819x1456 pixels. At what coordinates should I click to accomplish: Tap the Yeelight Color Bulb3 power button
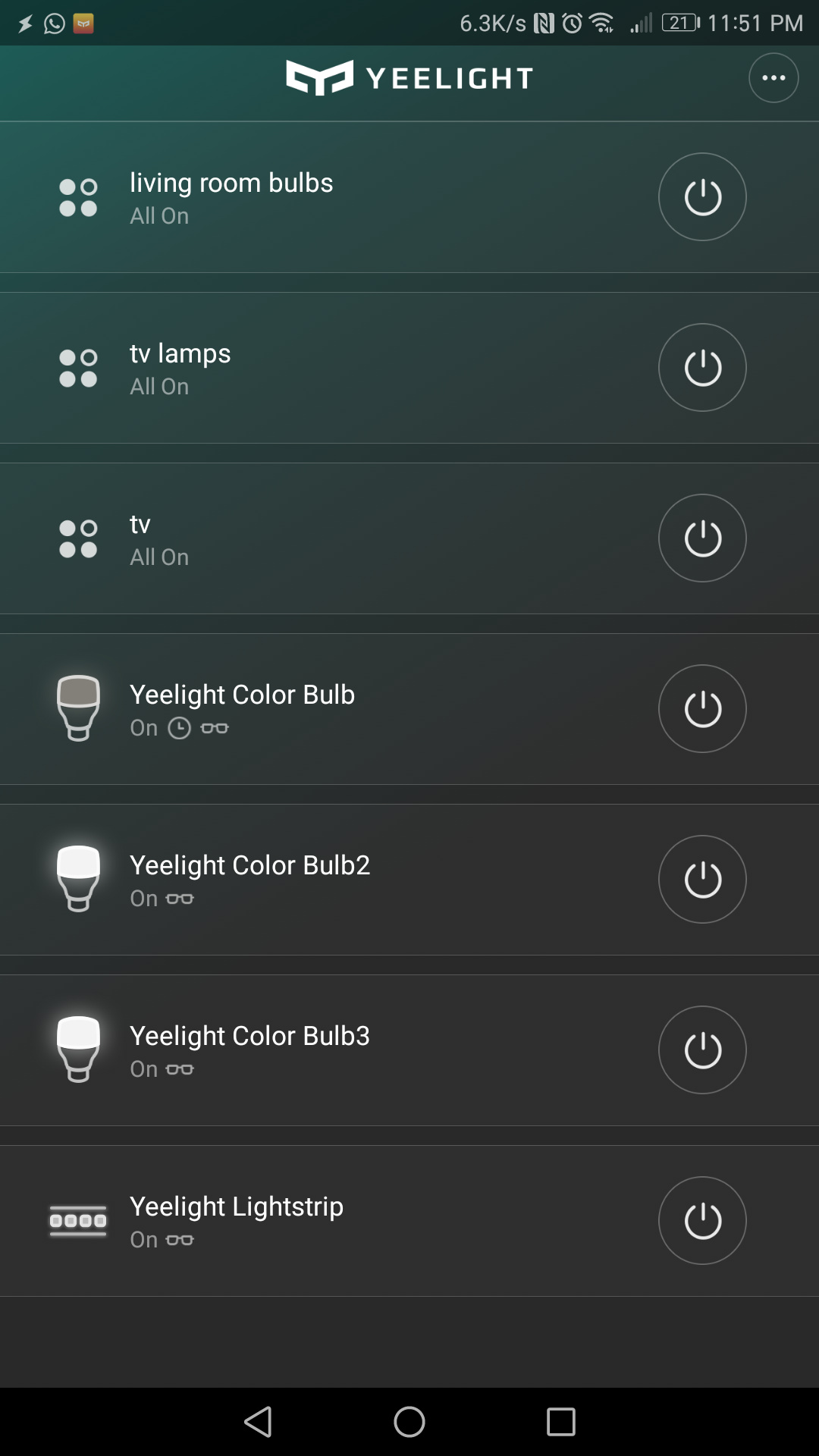[x=702, y=1050]
